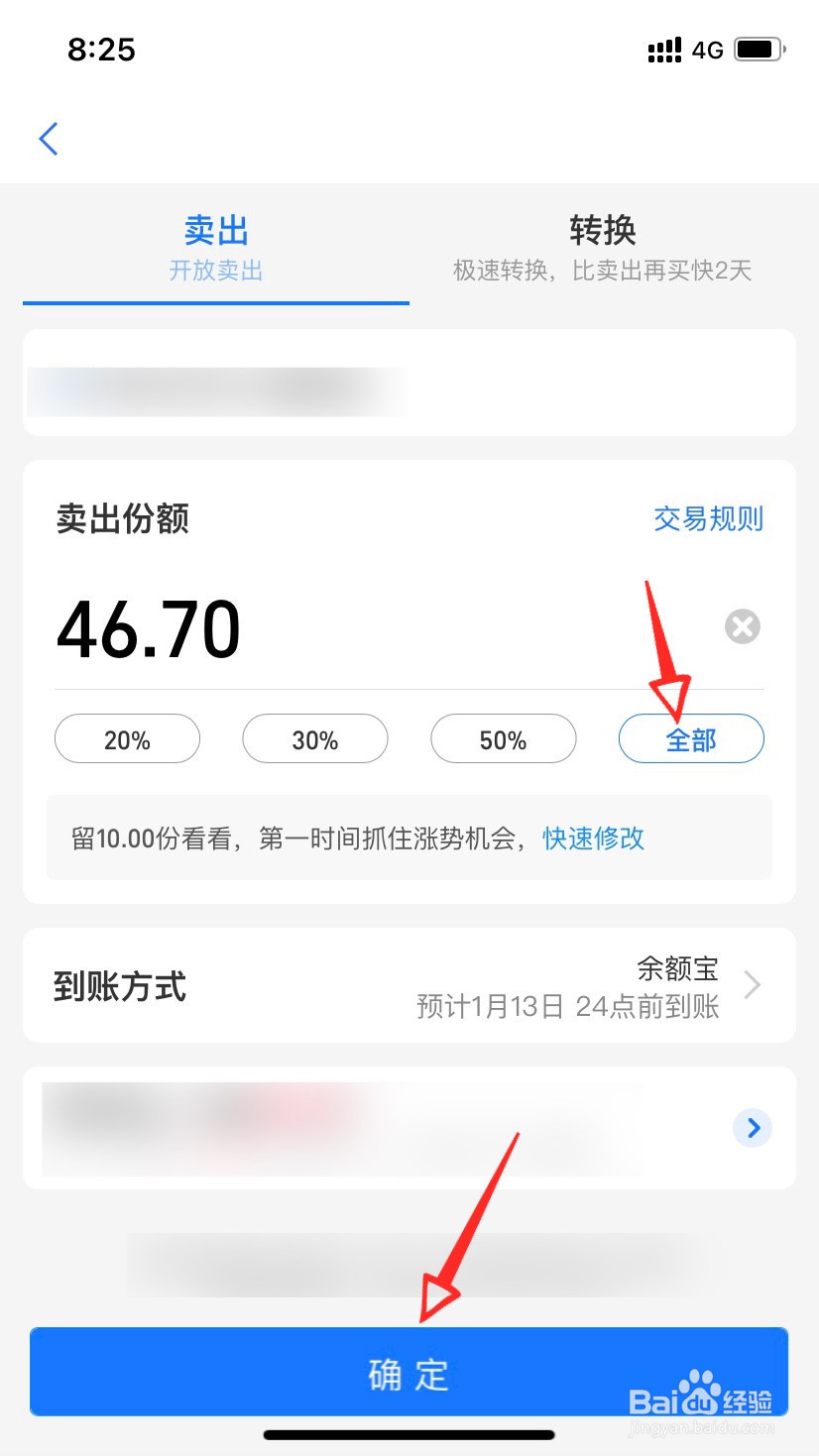
Task: Select the 30% sell portion option
Action: 315,738
